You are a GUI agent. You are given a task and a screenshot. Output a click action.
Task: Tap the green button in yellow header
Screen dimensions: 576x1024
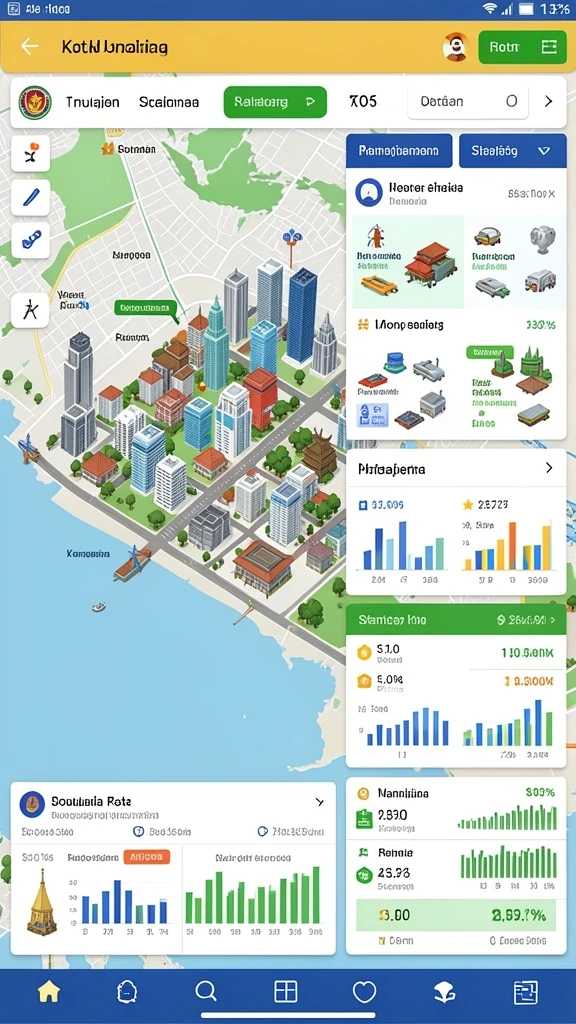click(x=522, y=47)
